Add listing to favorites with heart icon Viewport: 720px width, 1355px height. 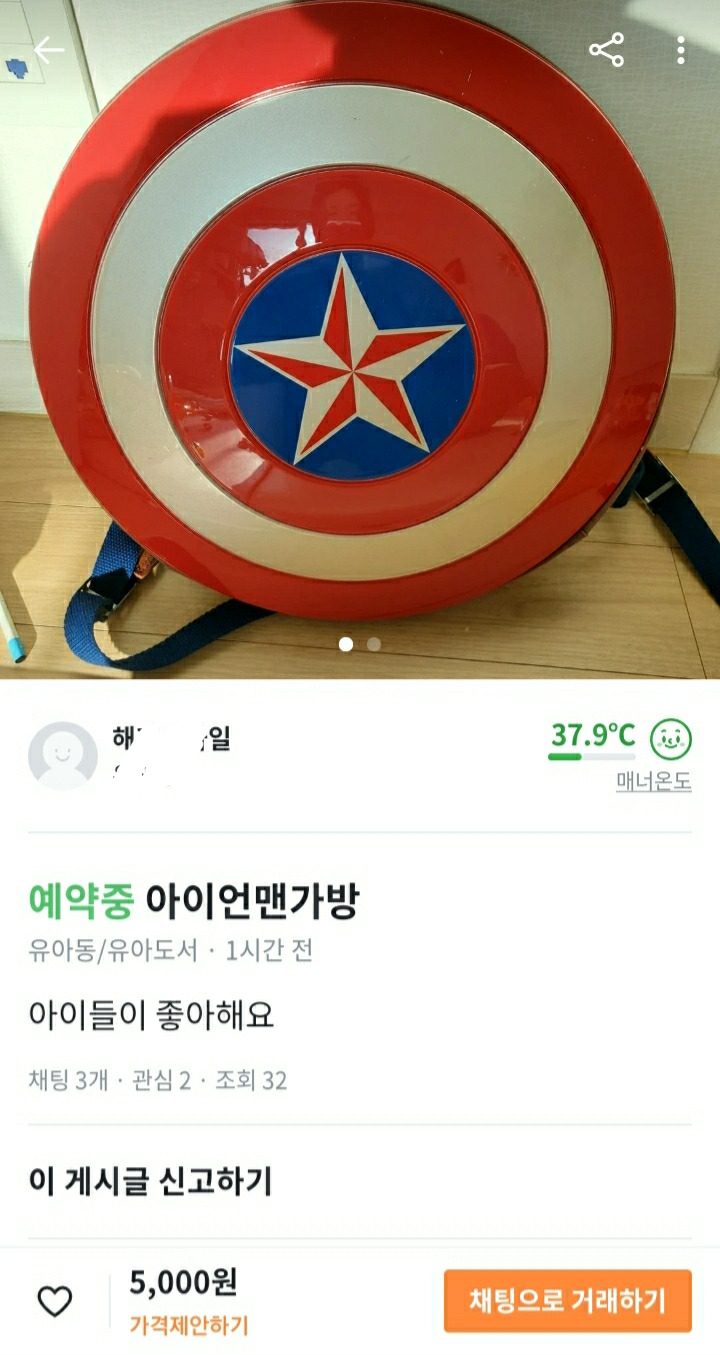pyautogui.click(x=55, y=1301)
